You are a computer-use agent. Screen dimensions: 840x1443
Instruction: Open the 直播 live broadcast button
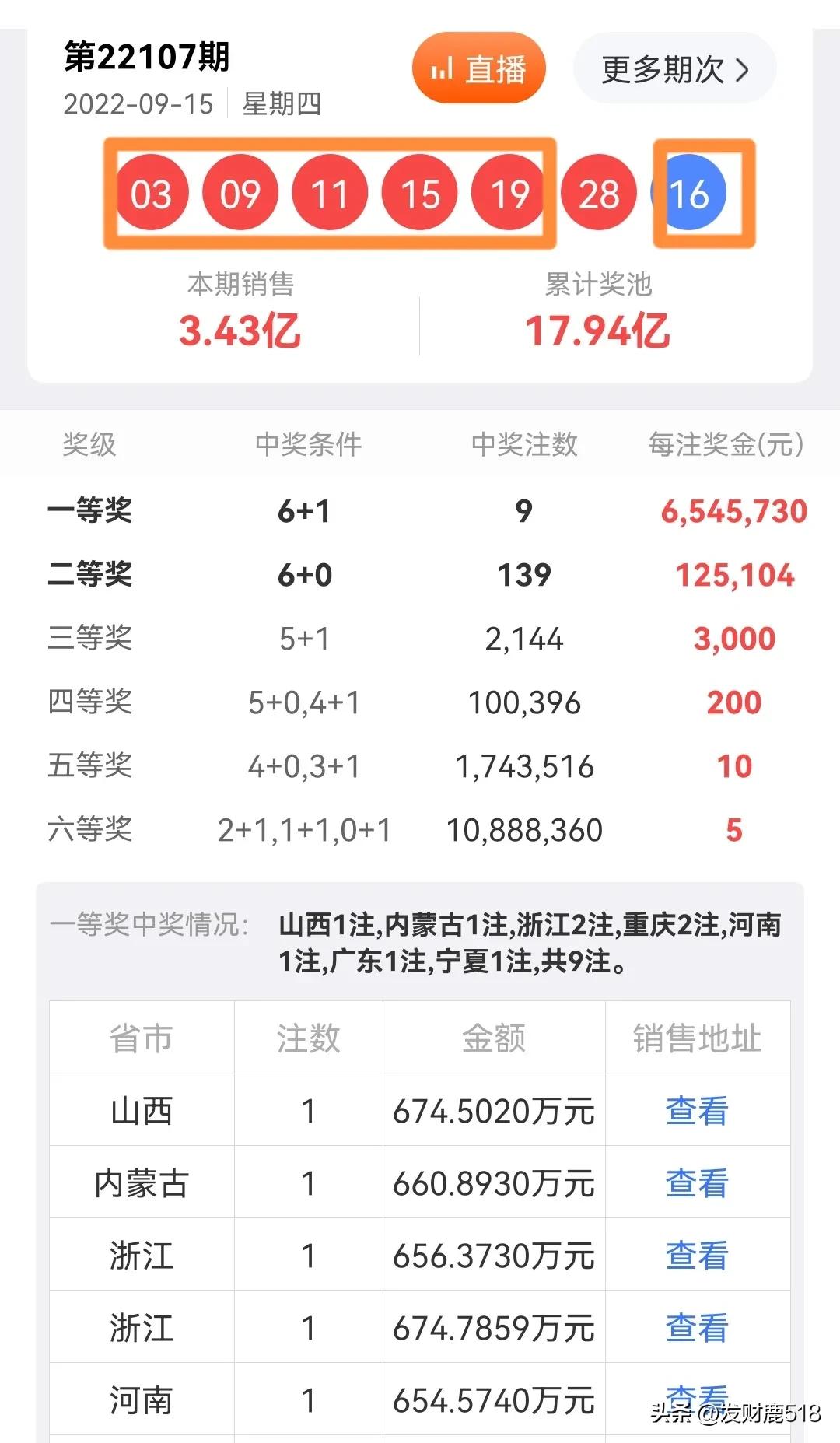coord(478,68)
